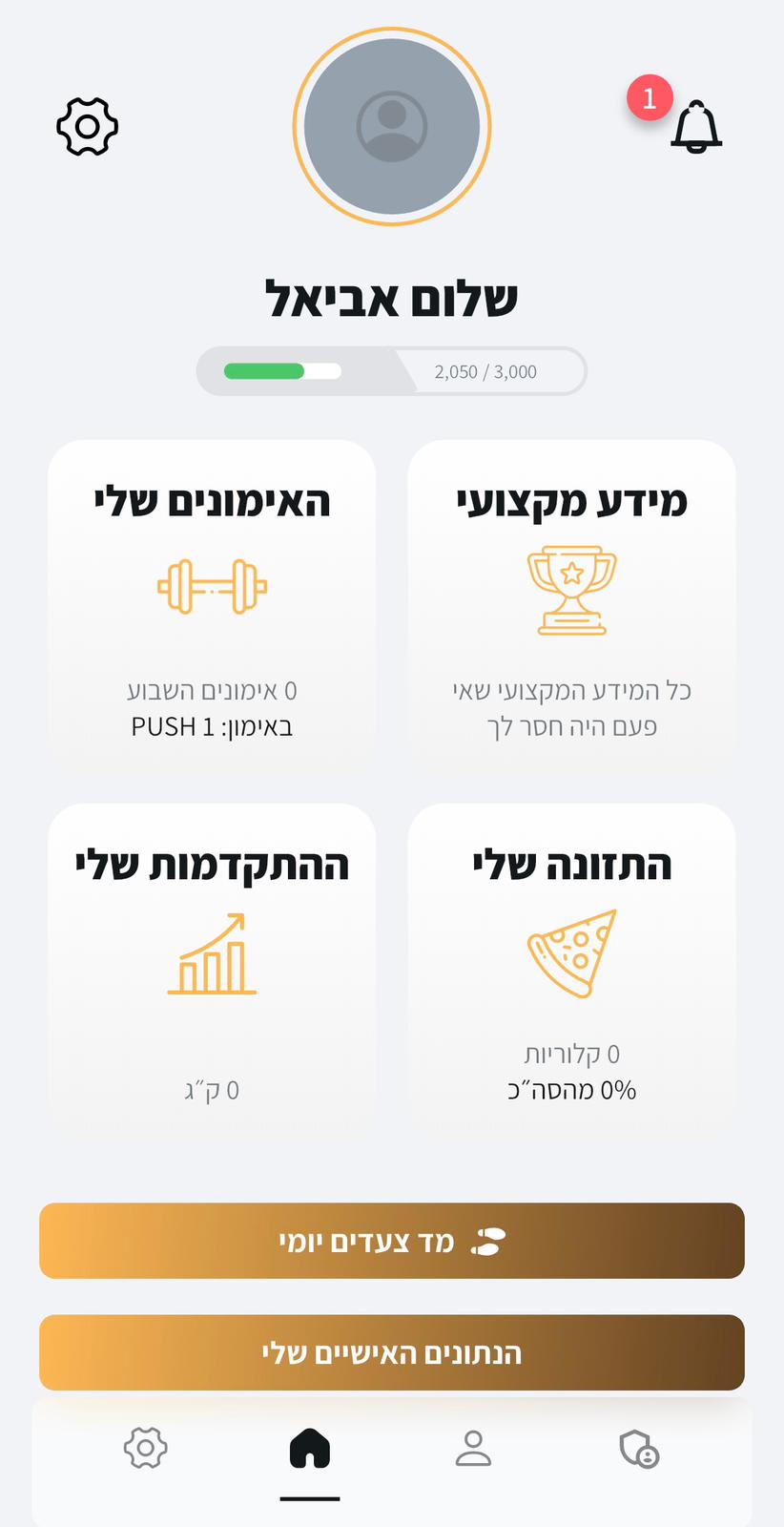Open the notifications bell
The image size is (784, 1527).
[x=696, y=126]
